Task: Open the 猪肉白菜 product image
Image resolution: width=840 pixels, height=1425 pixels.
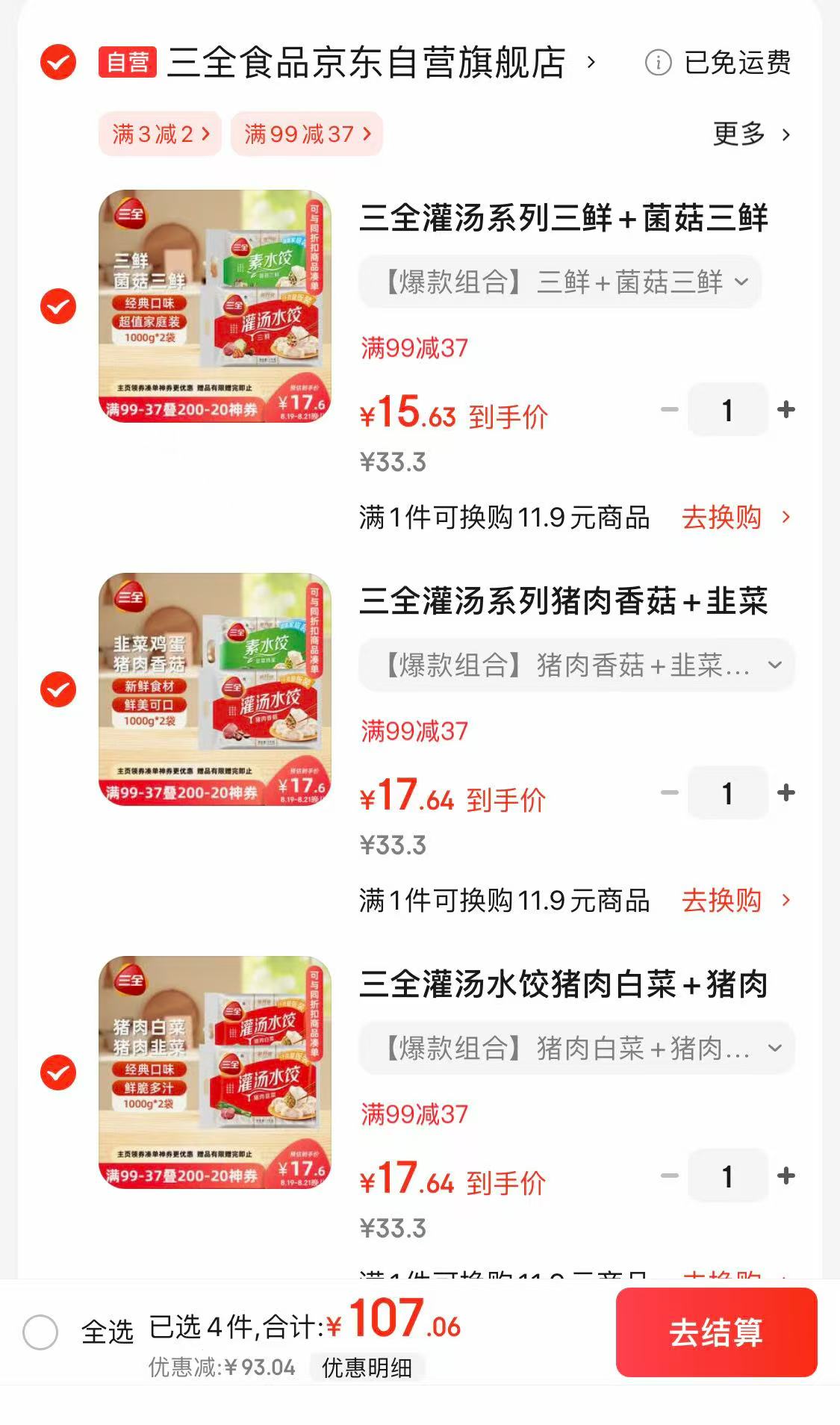Action: tap(215, 1072)
